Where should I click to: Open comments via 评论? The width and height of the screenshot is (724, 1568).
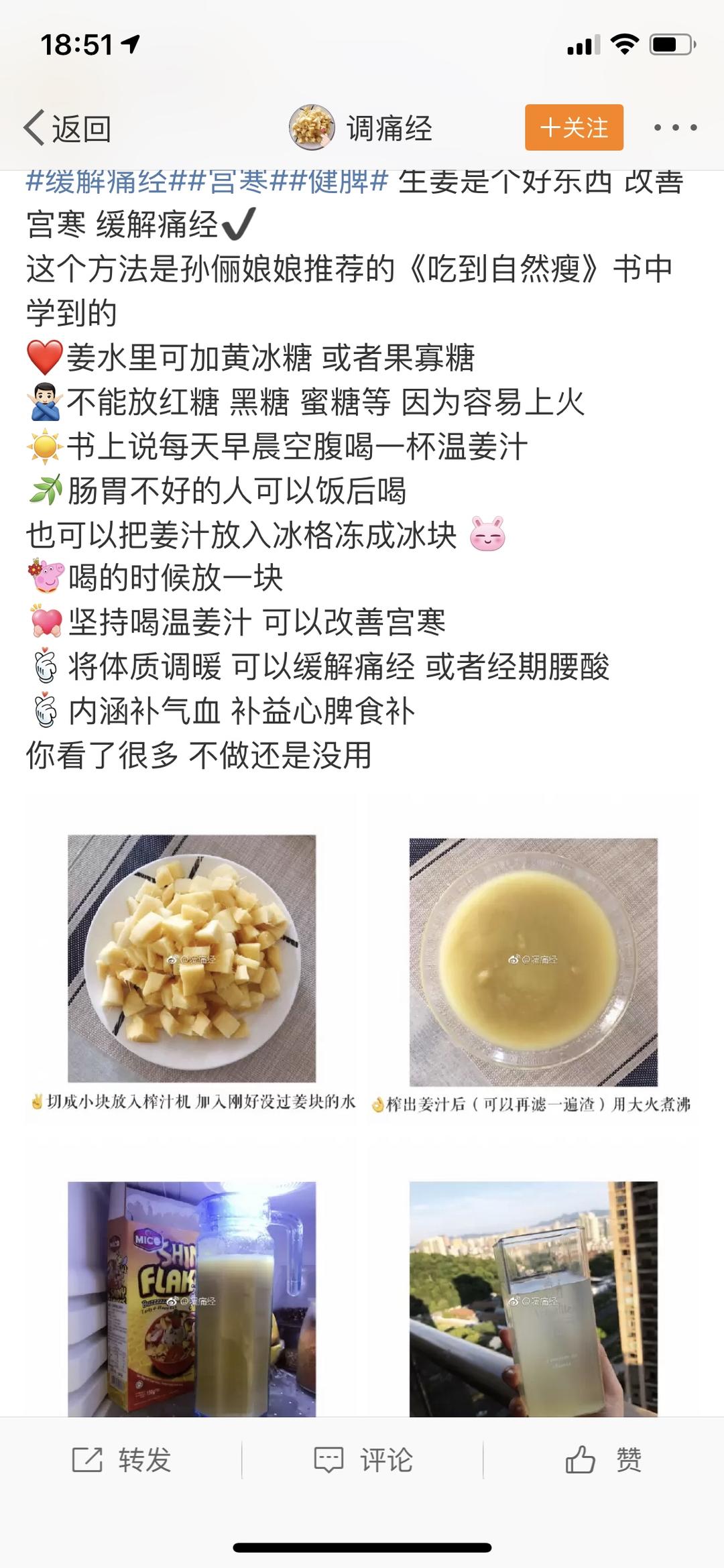(x=363, y=1459)
